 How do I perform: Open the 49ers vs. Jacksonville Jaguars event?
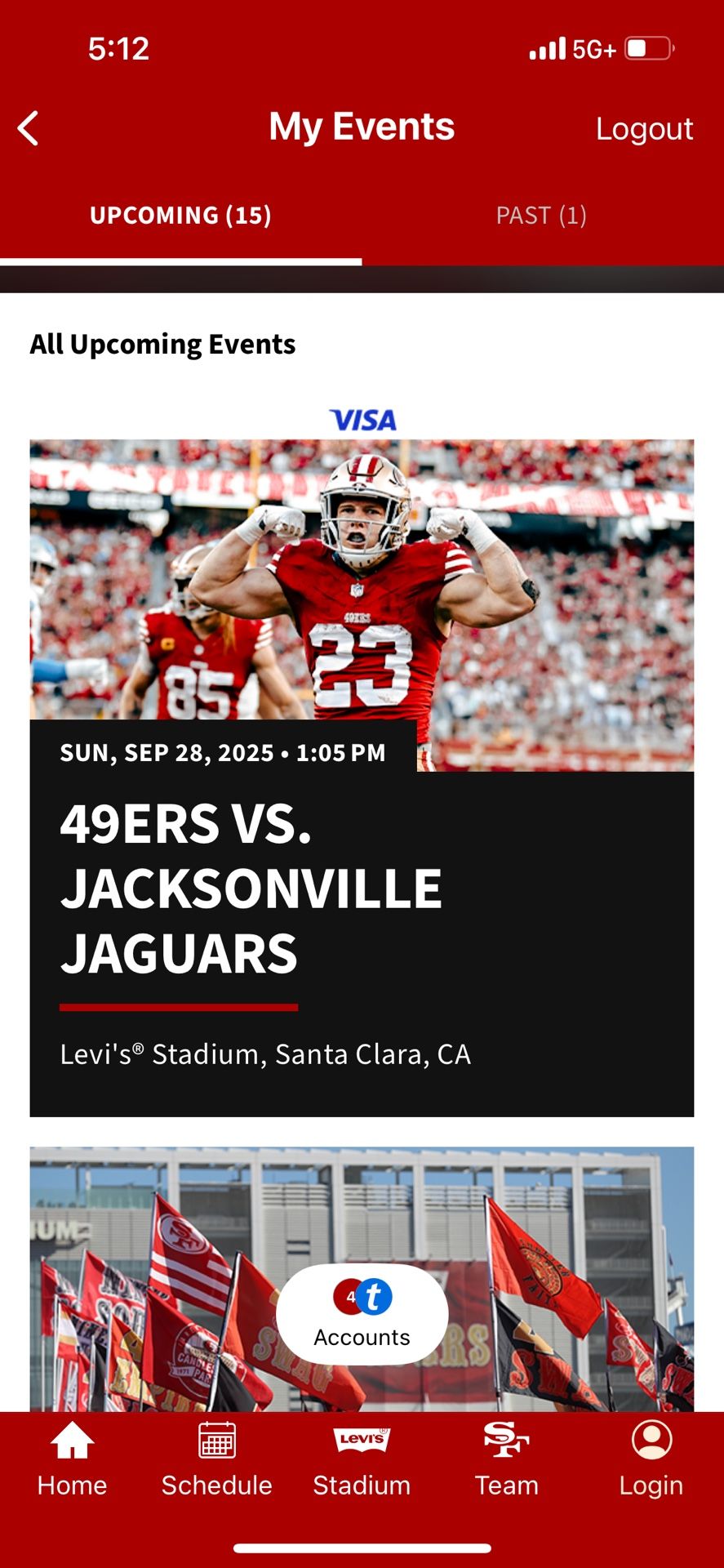click(x=362, y=777)
